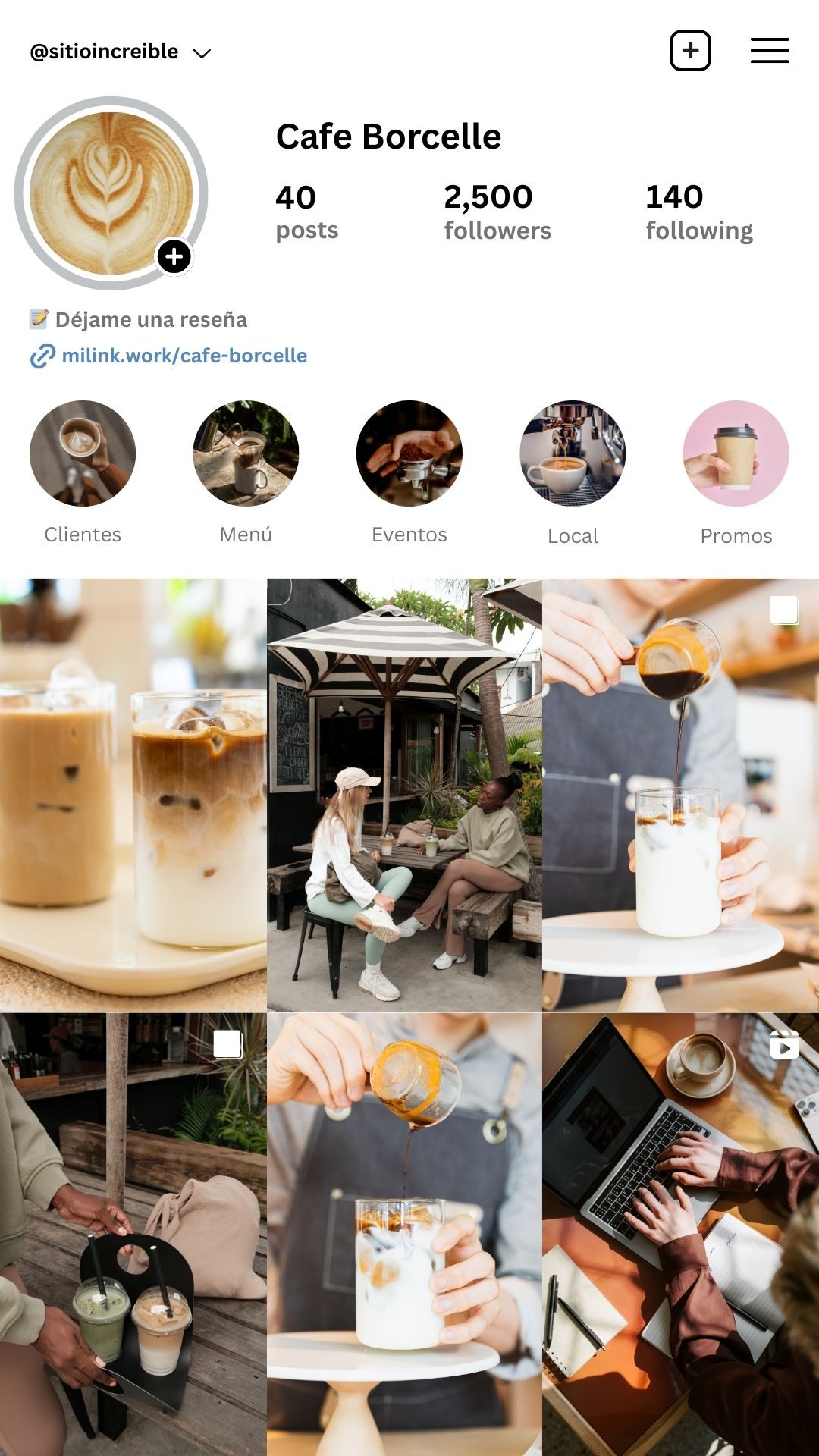View the 2,500 followers list
Image resolution: width=819 pixels, height=1456 pixels.
click(x=497, y=212)
